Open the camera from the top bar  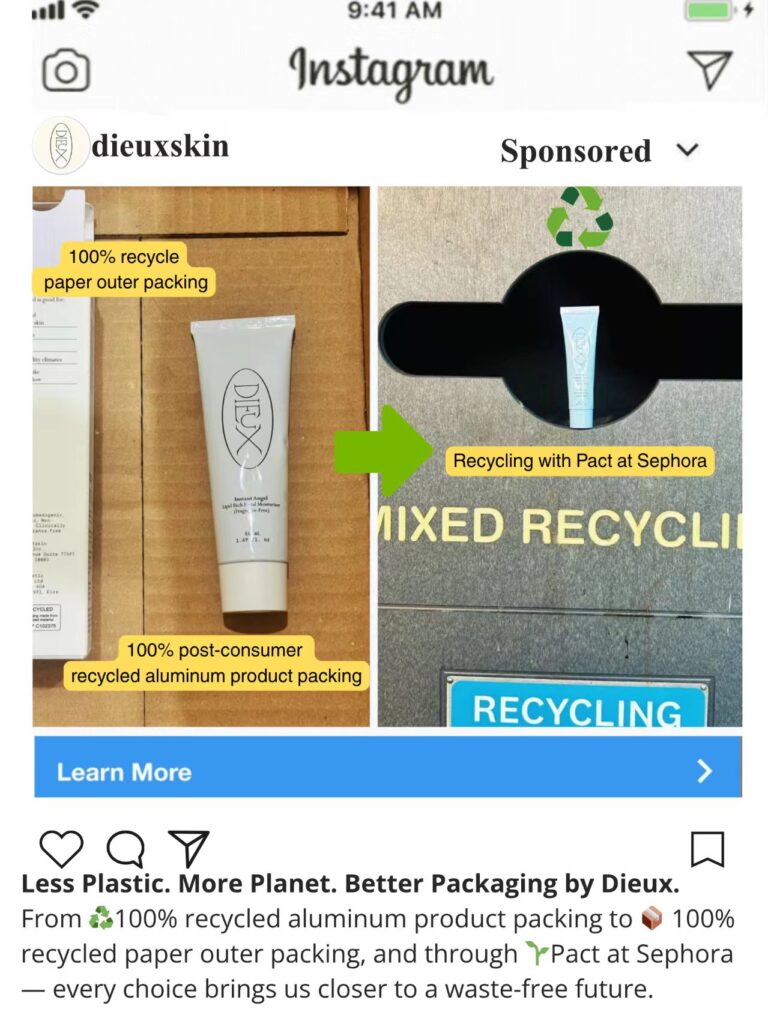pos(66,71)
